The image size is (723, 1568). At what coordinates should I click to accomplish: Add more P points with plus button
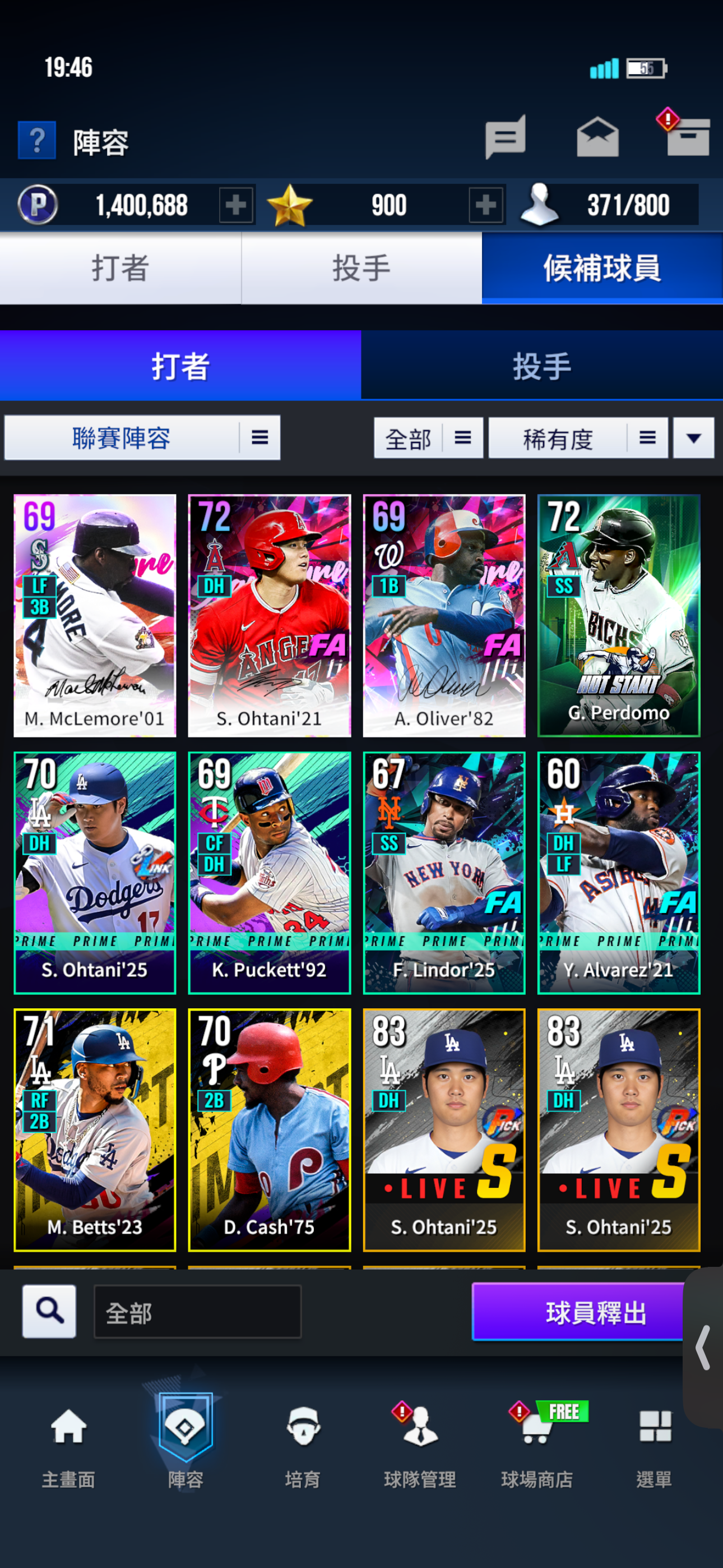pos(235,205)
